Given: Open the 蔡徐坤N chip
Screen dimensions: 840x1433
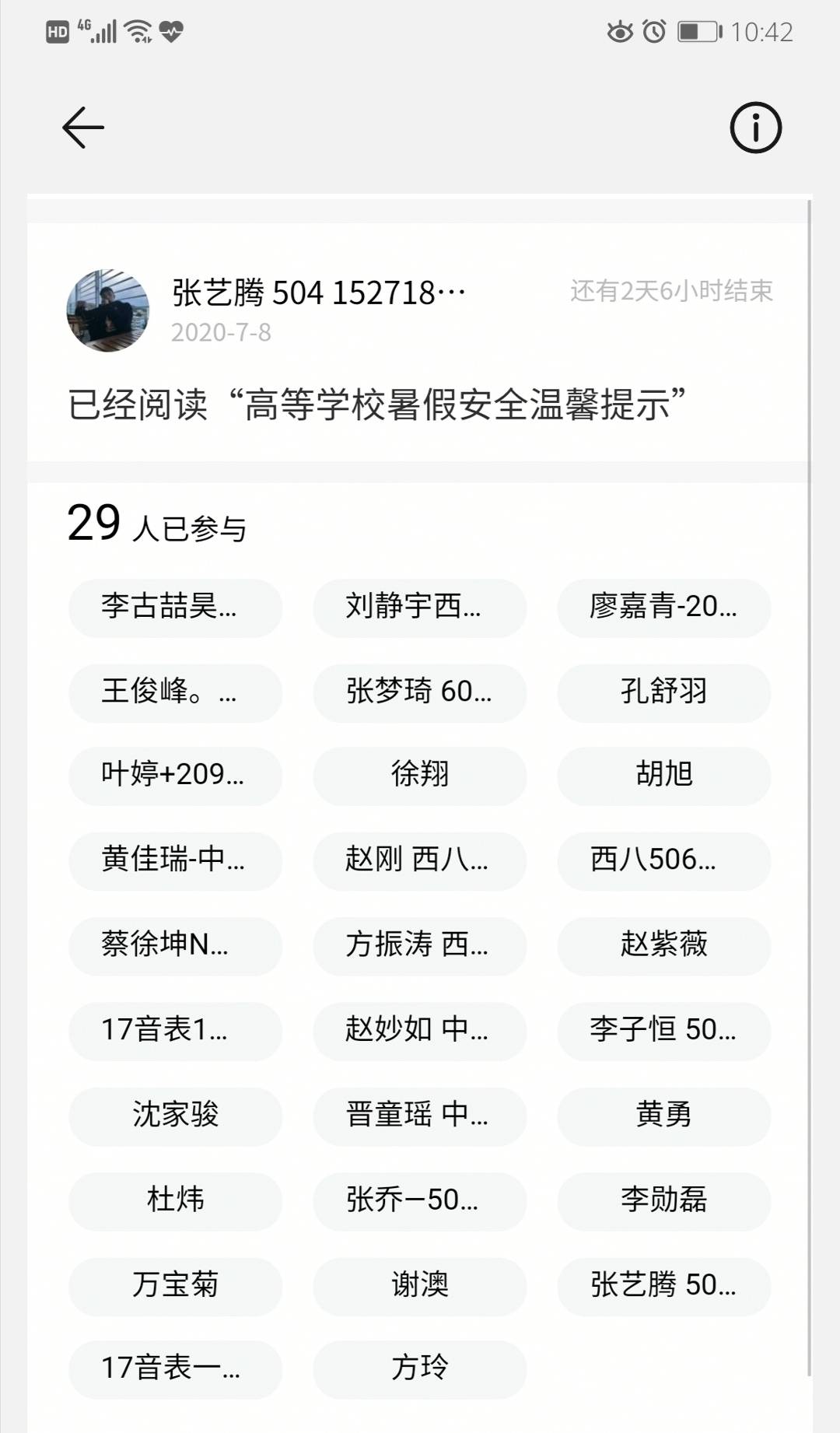Looking at the screenshot, I should pos(175,945).
